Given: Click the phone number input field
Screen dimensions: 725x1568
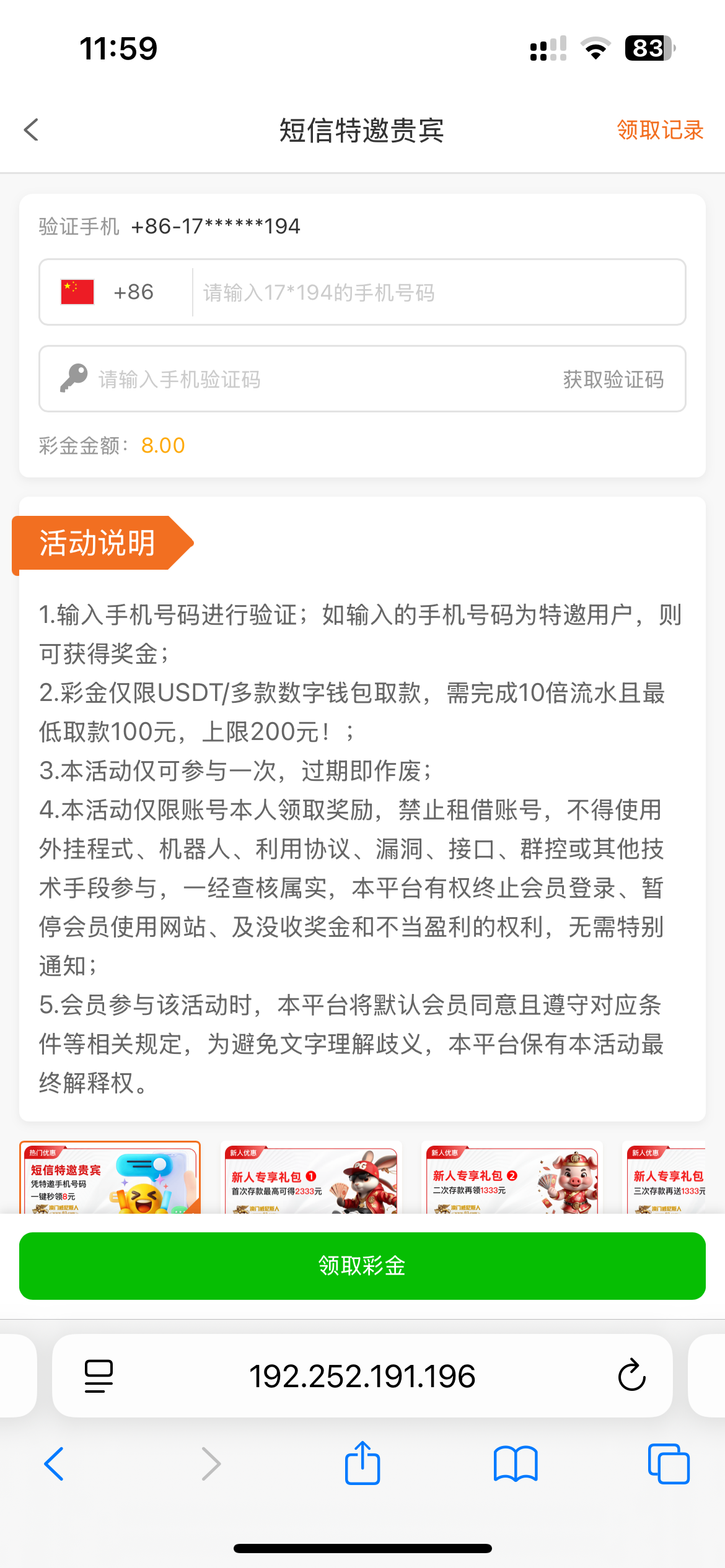Looking at the screenshot, I should (434, 292).
